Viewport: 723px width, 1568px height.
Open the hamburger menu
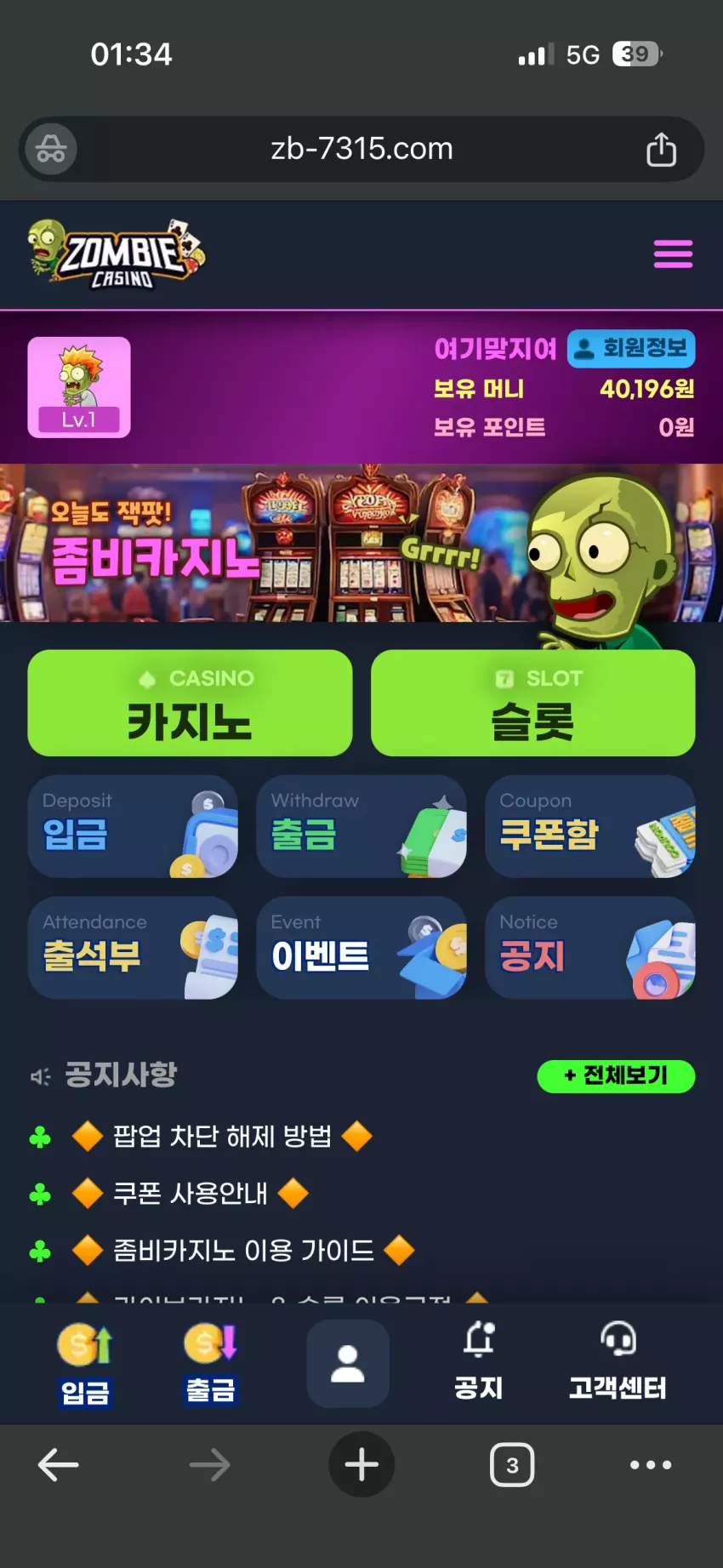tap(673, 254)
